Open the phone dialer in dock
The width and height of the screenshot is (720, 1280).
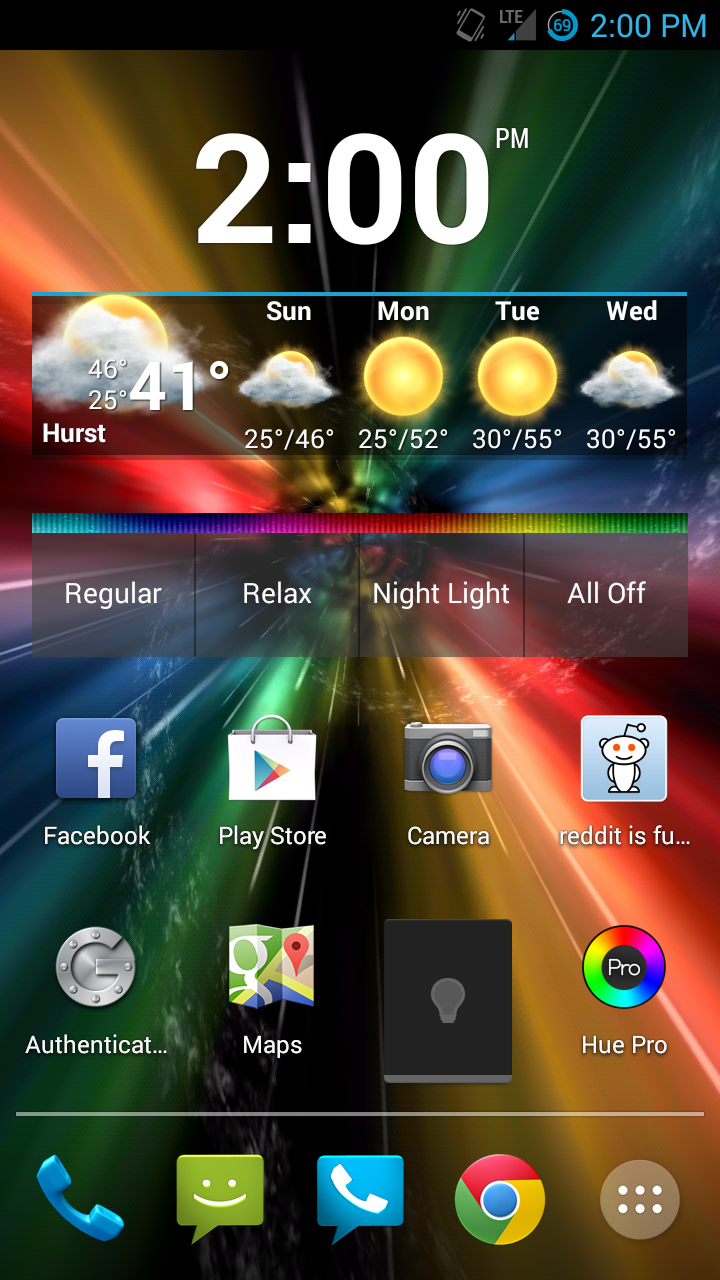click(80, 1198)
